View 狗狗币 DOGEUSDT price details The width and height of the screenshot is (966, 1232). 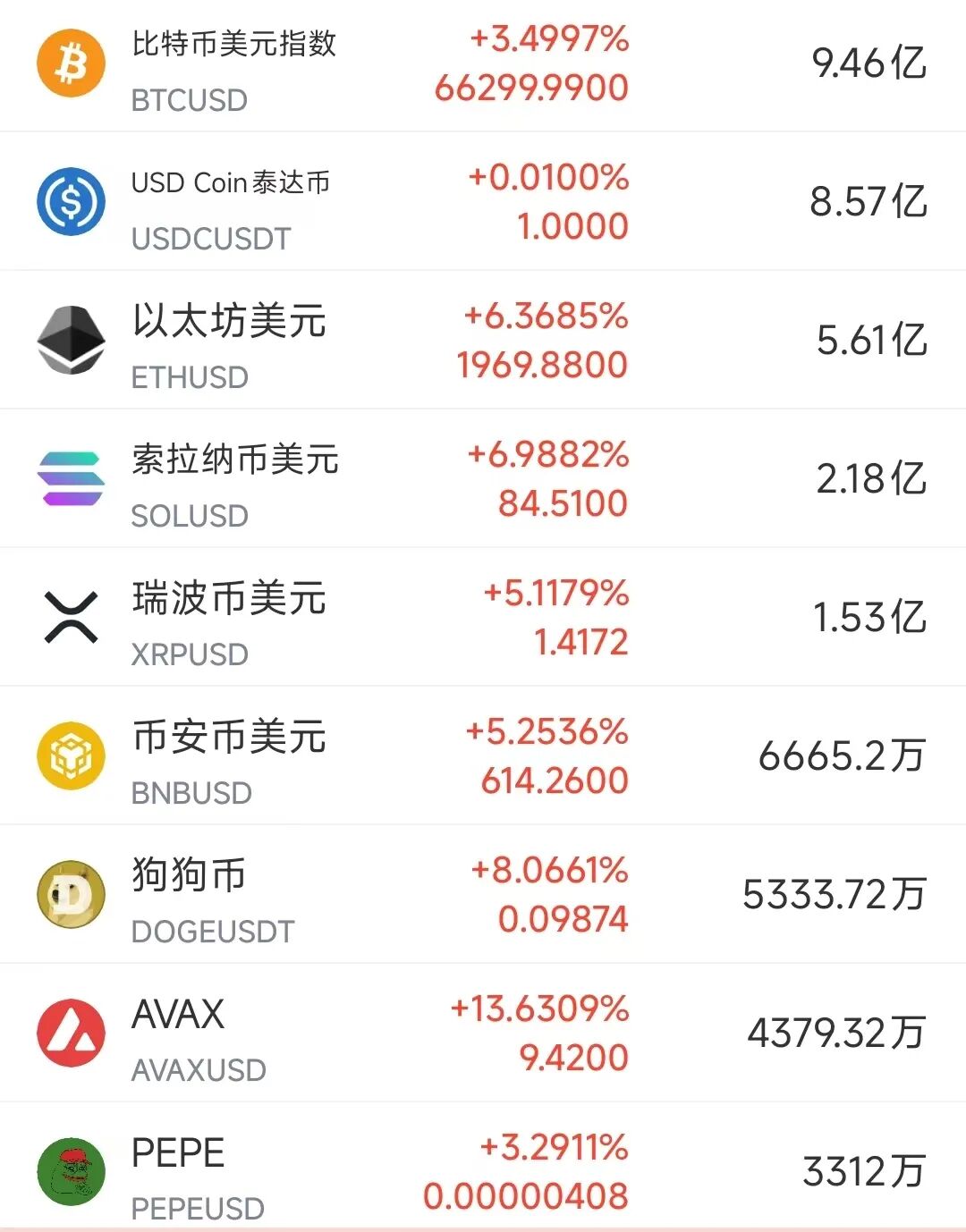(x=483, y=895)
